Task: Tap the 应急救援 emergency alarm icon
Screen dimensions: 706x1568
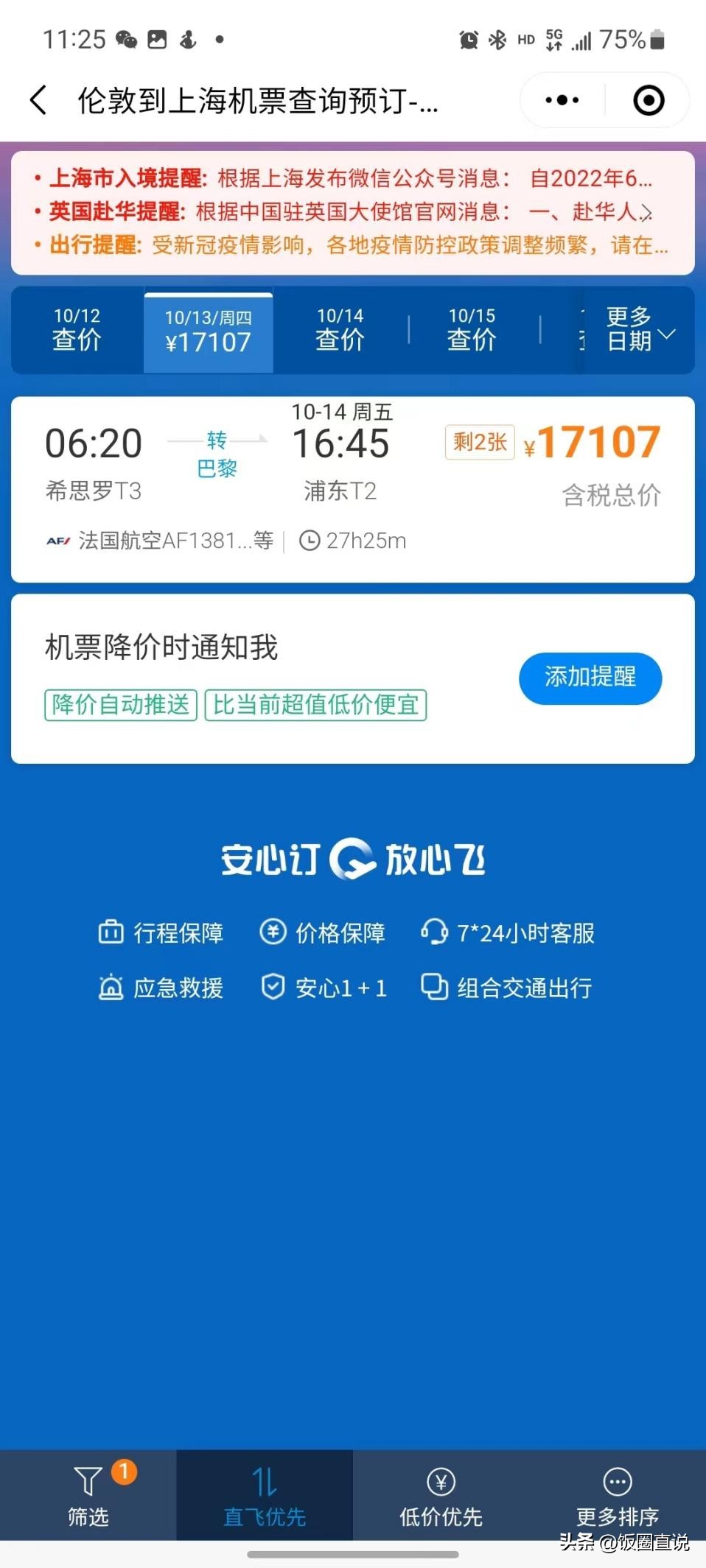Action: click(111, 988)
